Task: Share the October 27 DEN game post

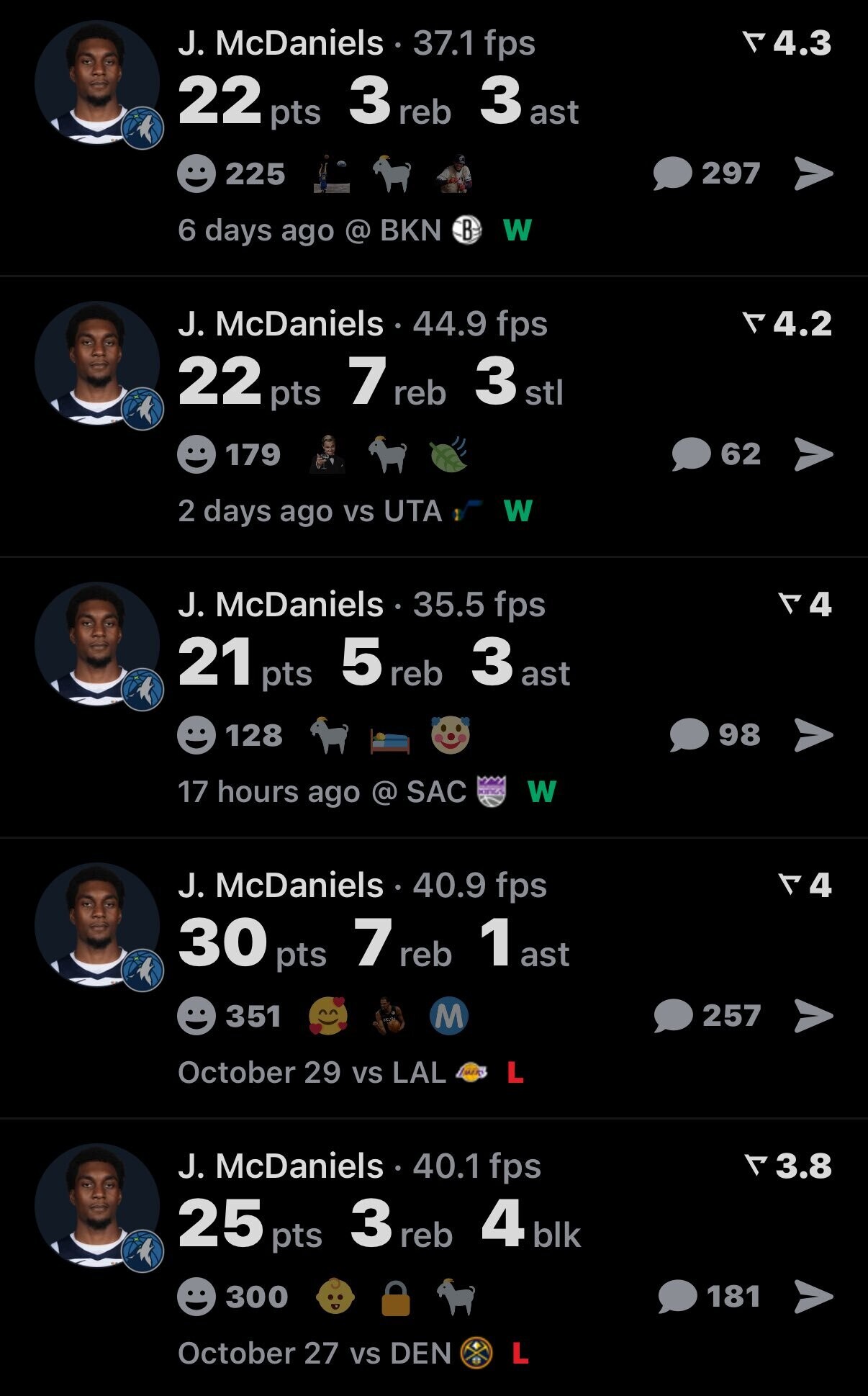Action: 814,1297
